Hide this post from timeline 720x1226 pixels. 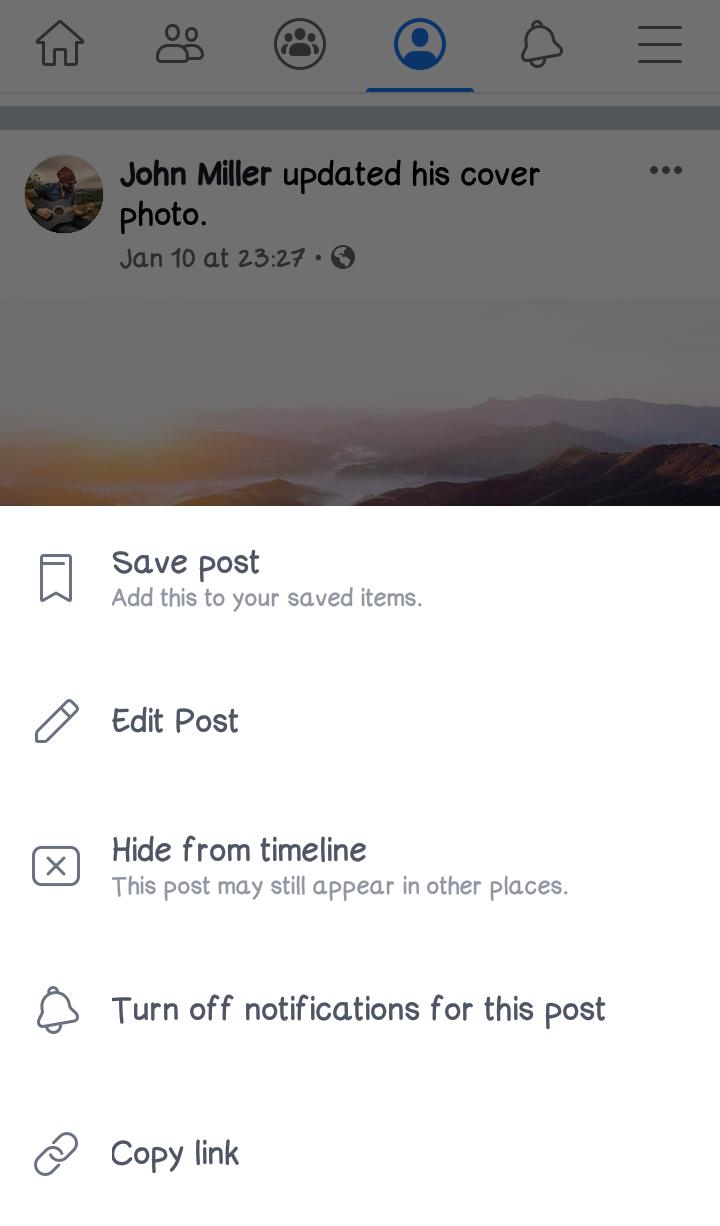(x=239, y=865)
